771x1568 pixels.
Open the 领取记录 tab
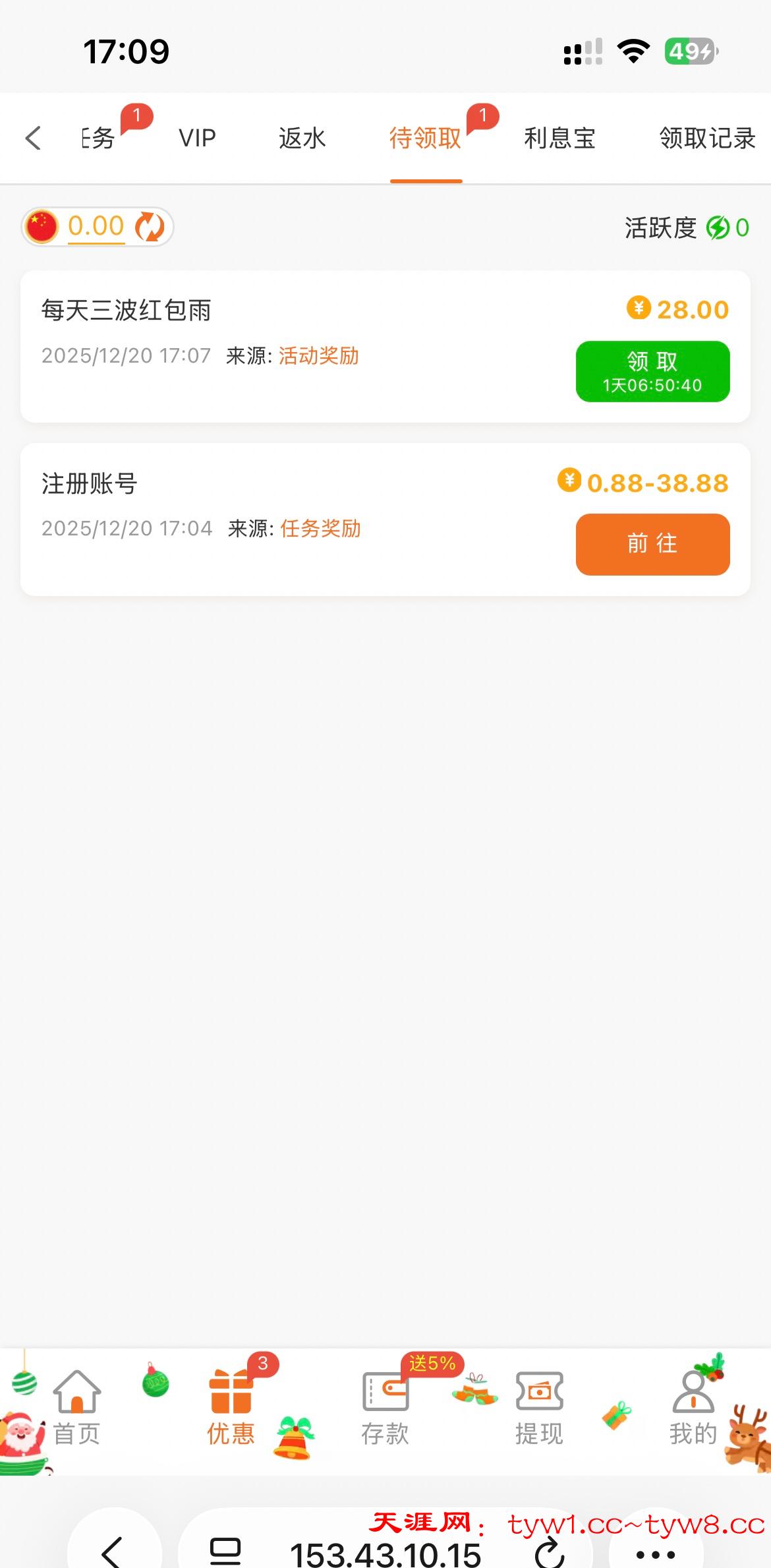pos(707,138)
